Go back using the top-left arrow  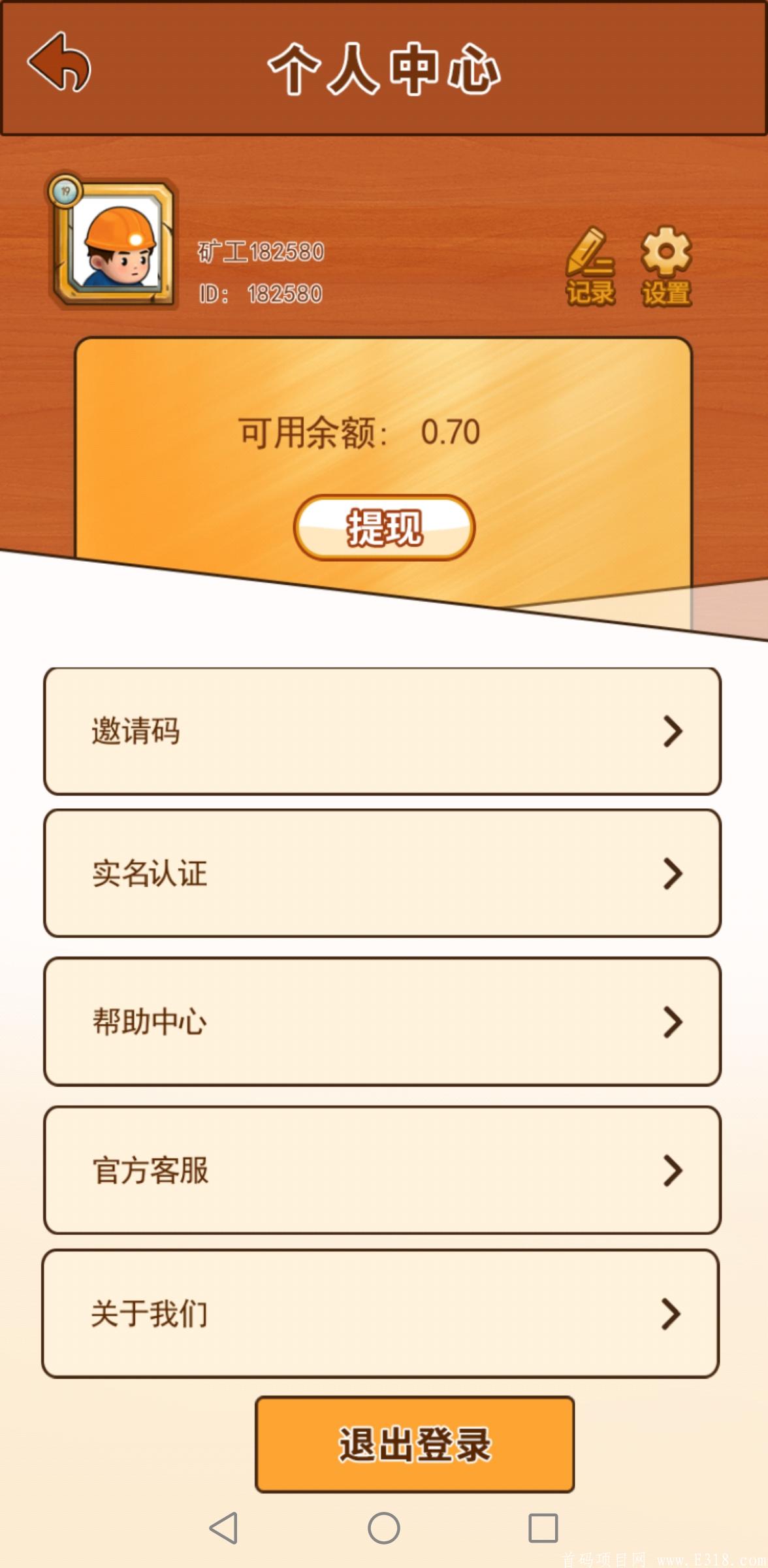(x=59, y=63)
